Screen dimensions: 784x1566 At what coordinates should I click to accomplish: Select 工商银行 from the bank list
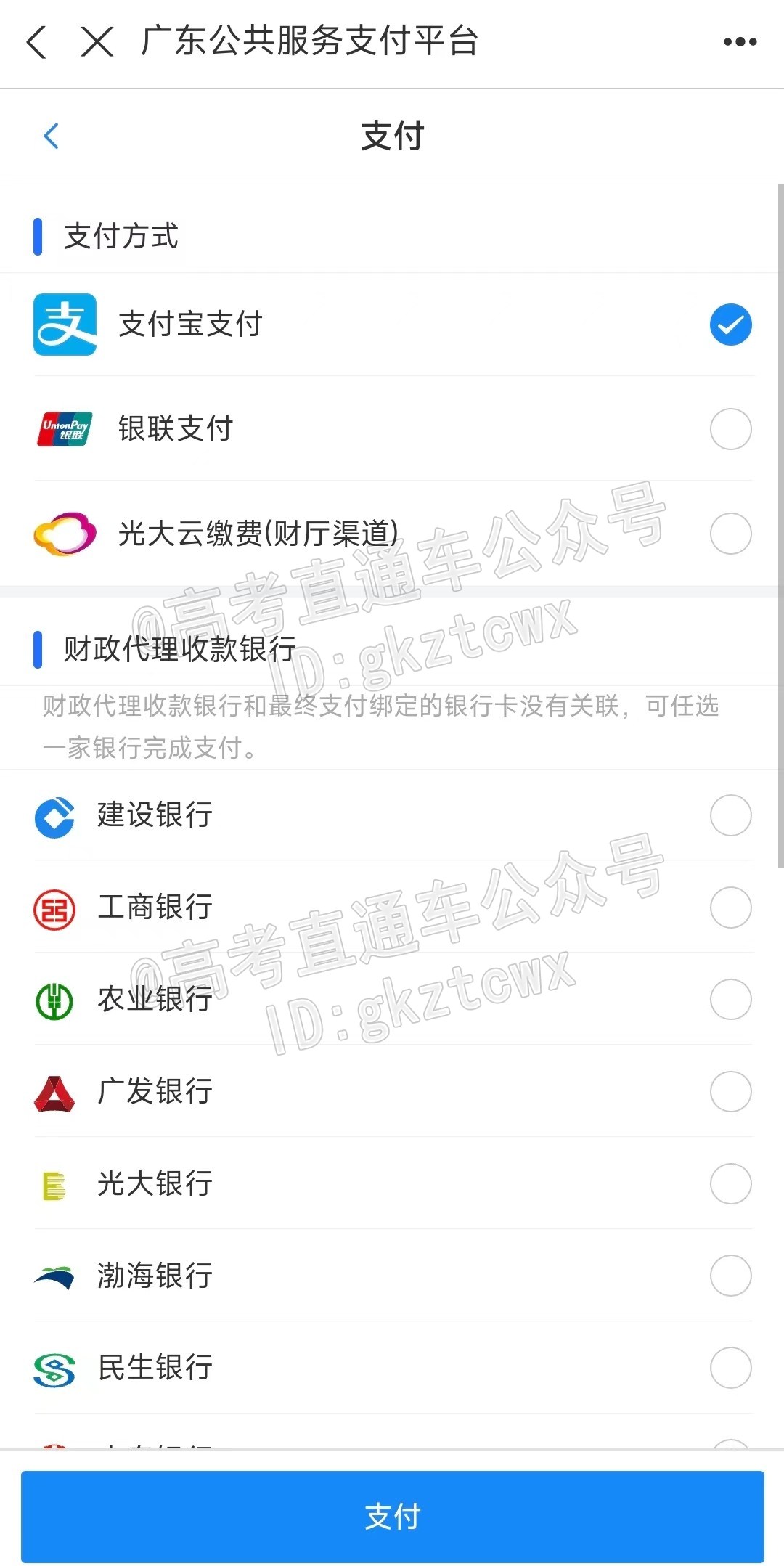coord(730,907)
